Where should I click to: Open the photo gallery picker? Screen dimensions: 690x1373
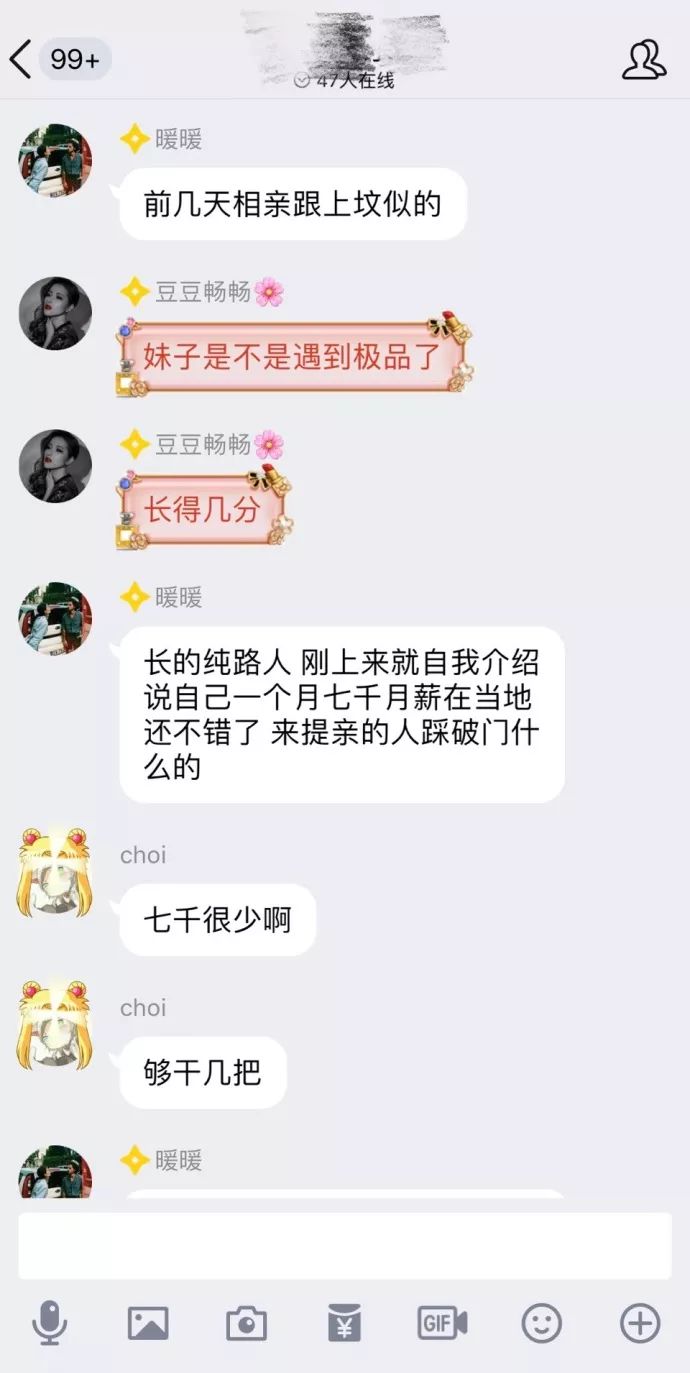point(148,1323)
